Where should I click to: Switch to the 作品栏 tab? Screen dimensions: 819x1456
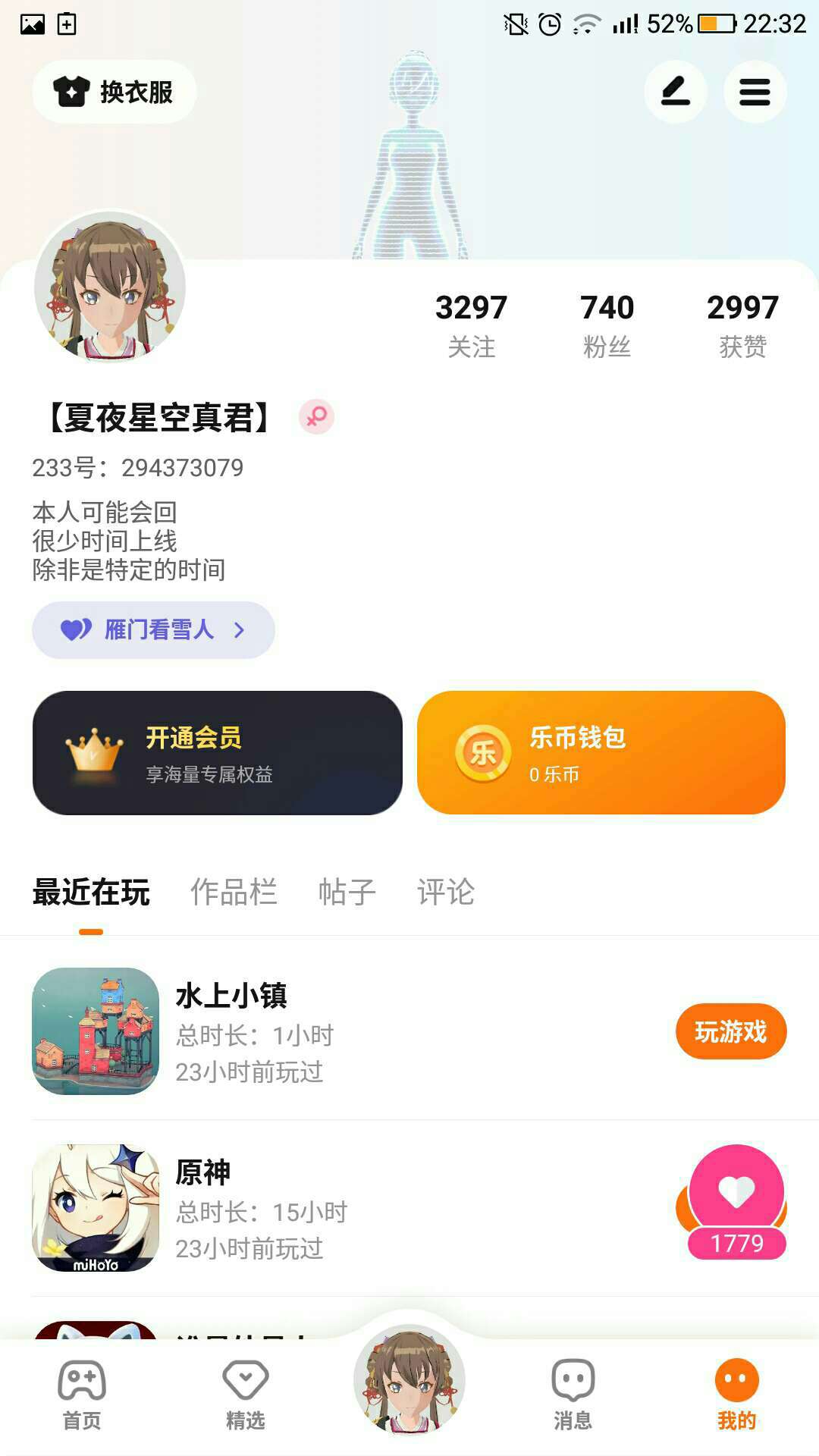pos(233,892)
